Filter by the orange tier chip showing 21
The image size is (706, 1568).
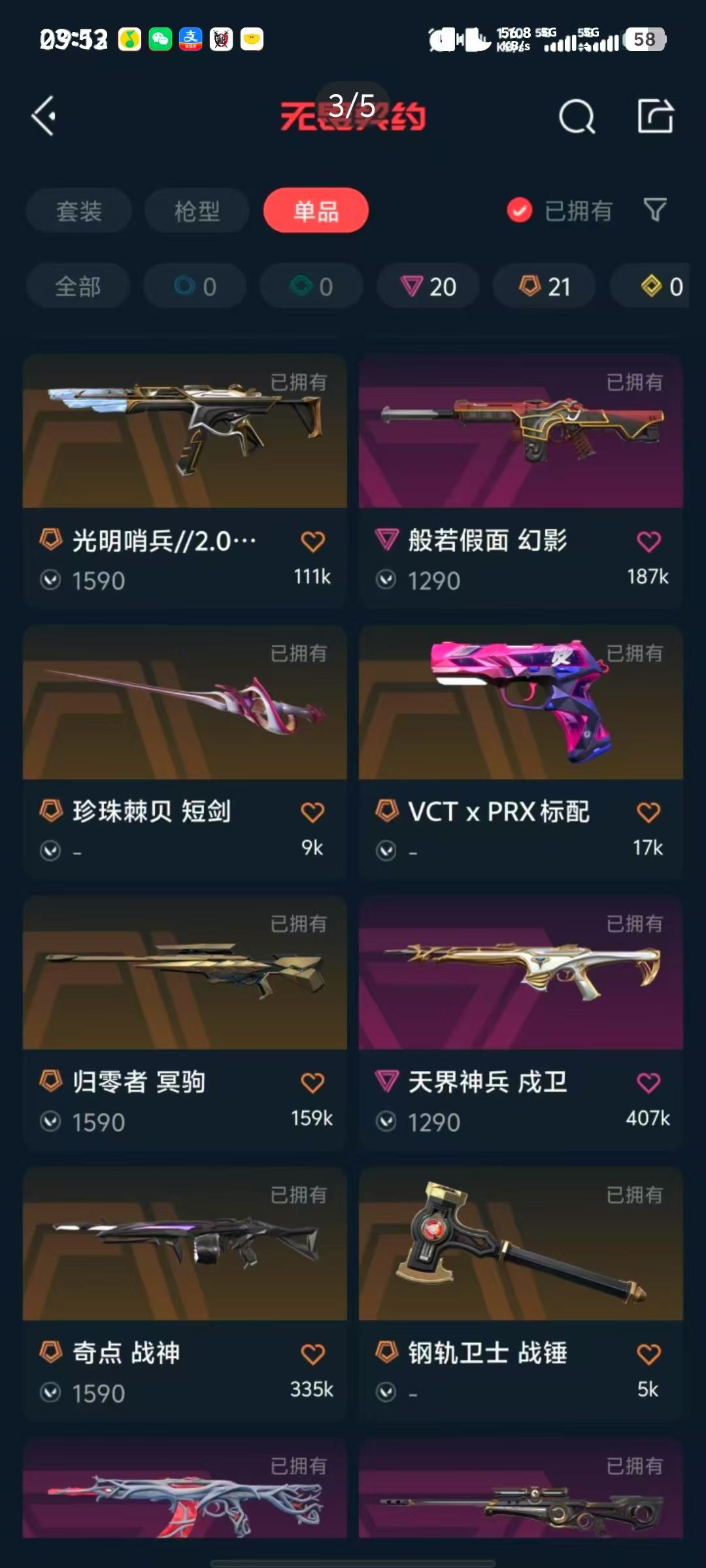click(545, 286)
